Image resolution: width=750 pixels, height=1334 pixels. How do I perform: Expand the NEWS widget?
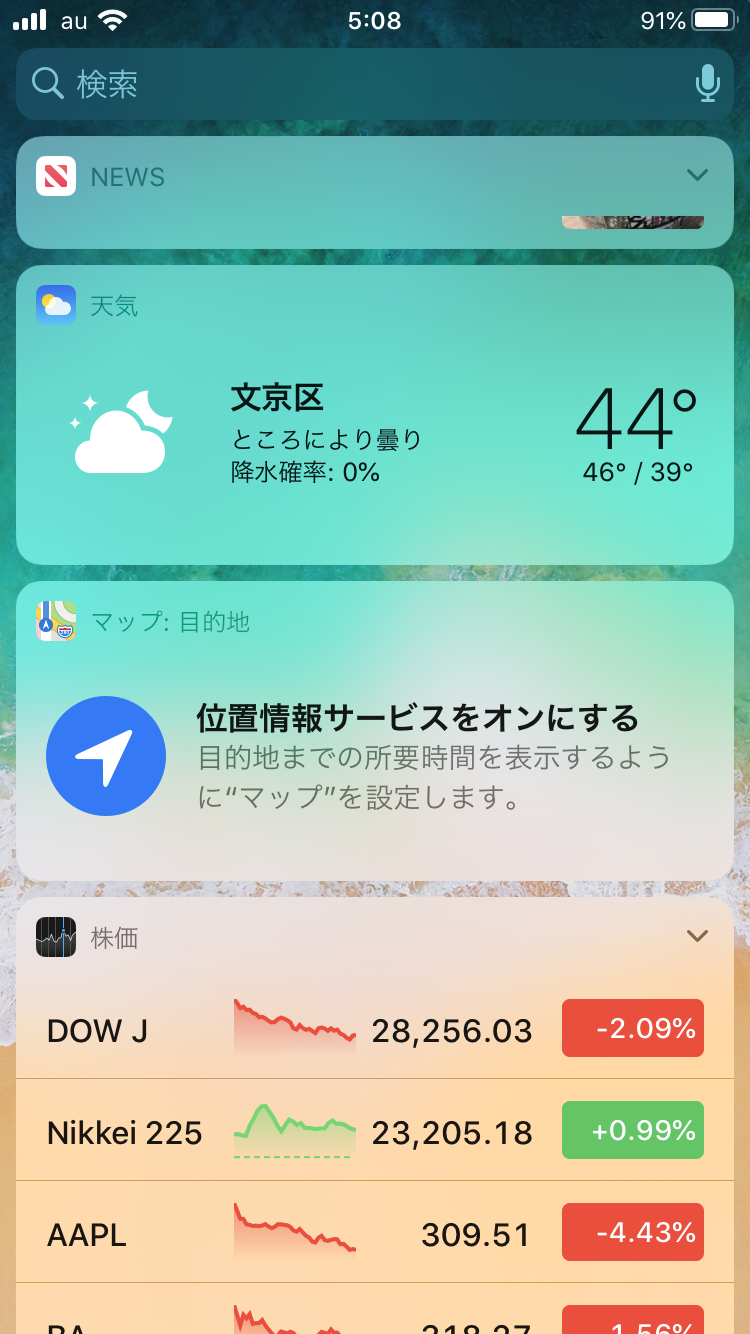pos(697,176)
